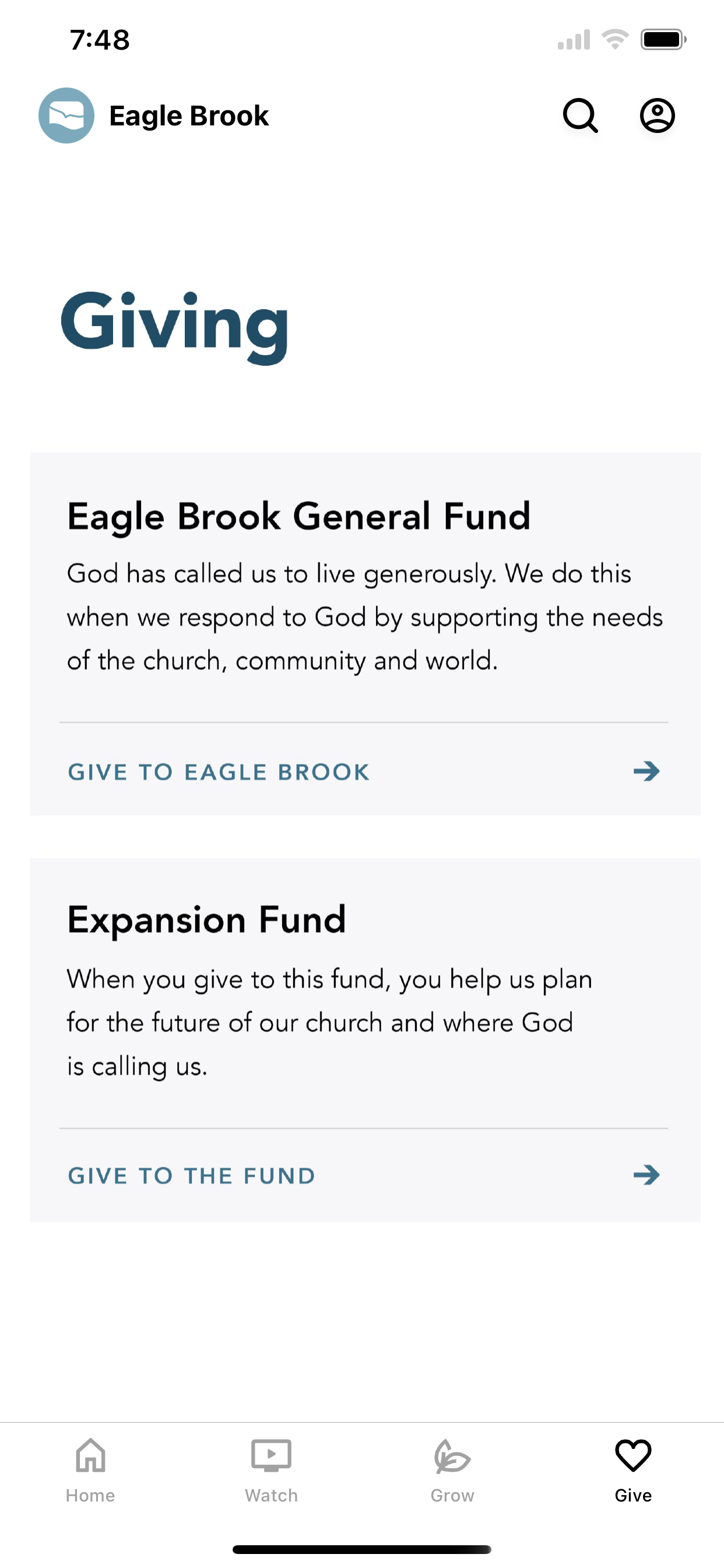The image size is (724, 1568).
Task: Select the Give tab
Action: point(632,1470)
